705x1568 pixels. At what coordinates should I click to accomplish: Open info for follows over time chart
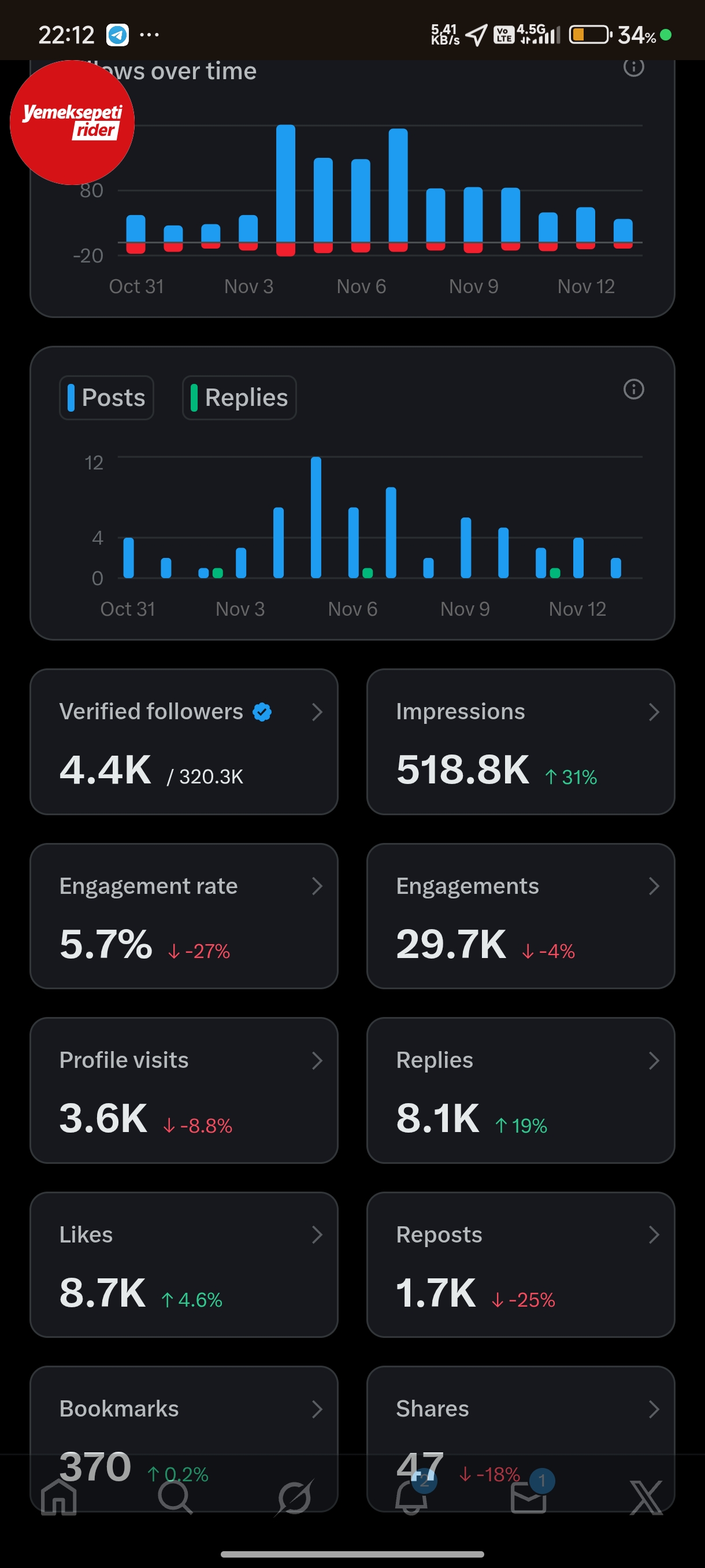[x=633, y=66]
